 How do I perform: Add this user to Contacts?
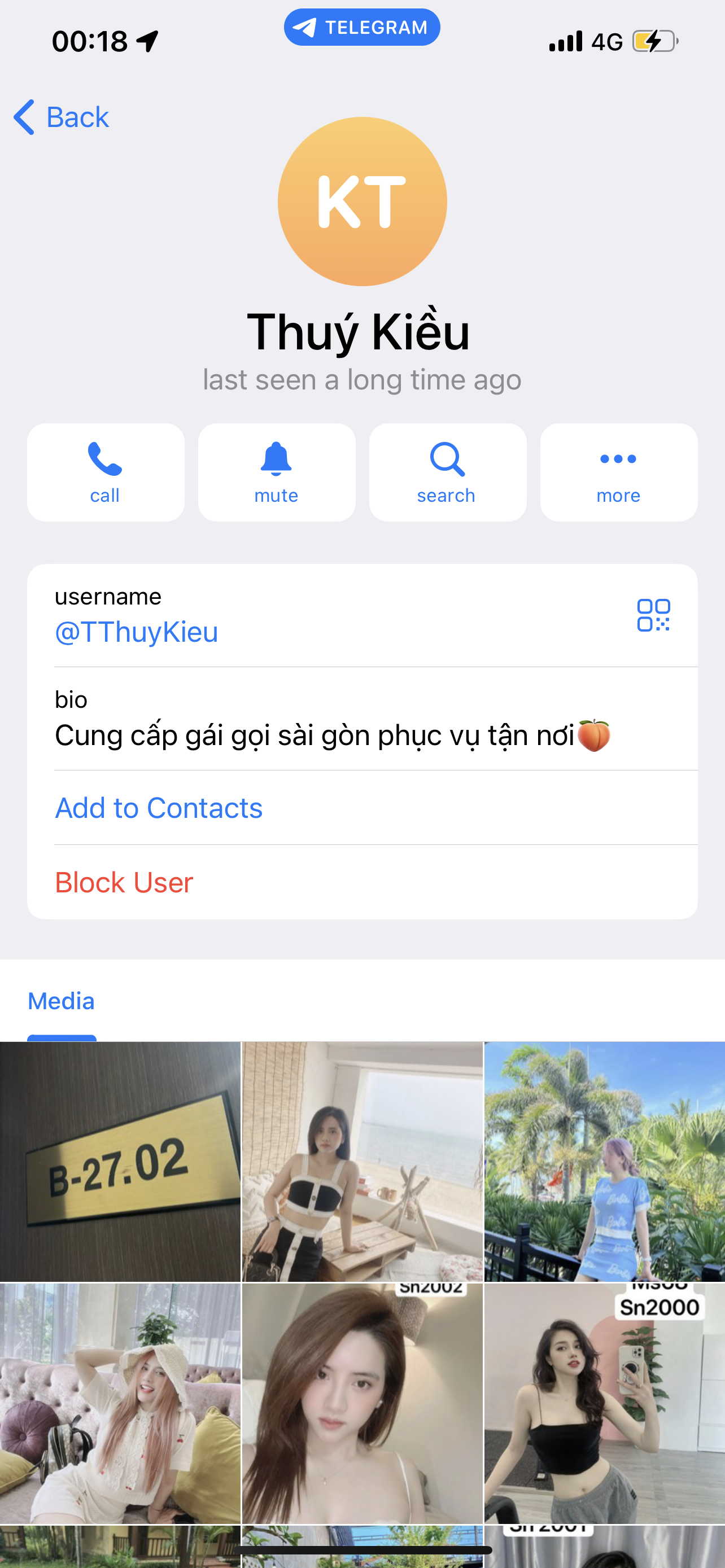[x=159, y=808]
